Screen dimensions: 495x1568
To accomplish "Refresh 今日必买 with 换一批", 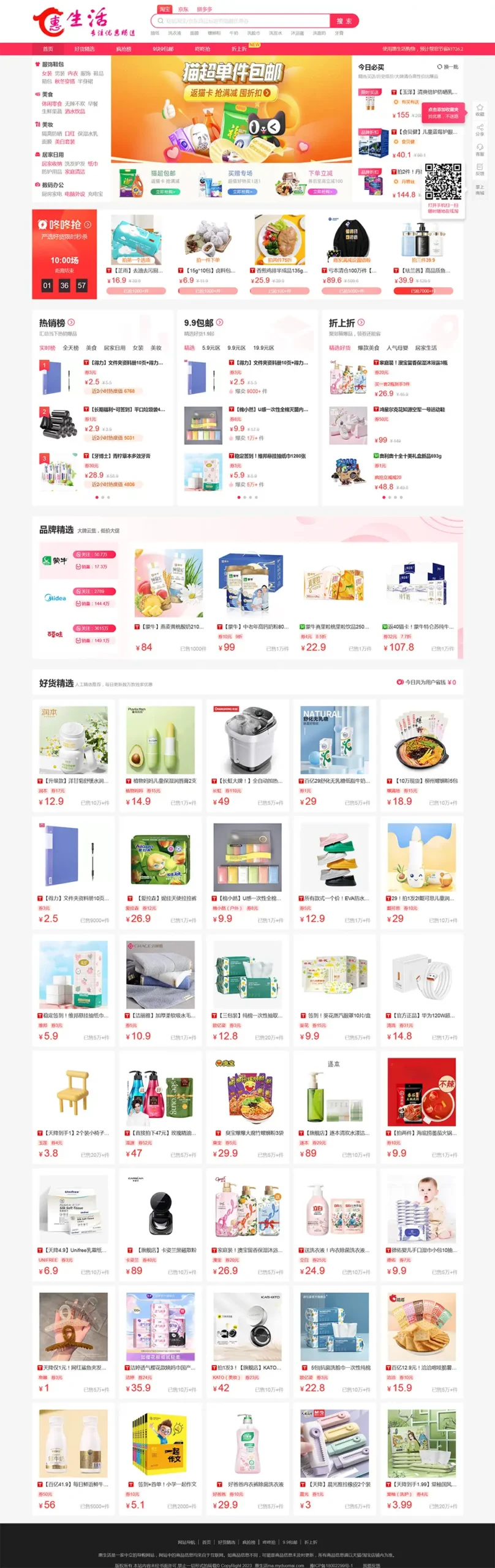I will point(448,67).
